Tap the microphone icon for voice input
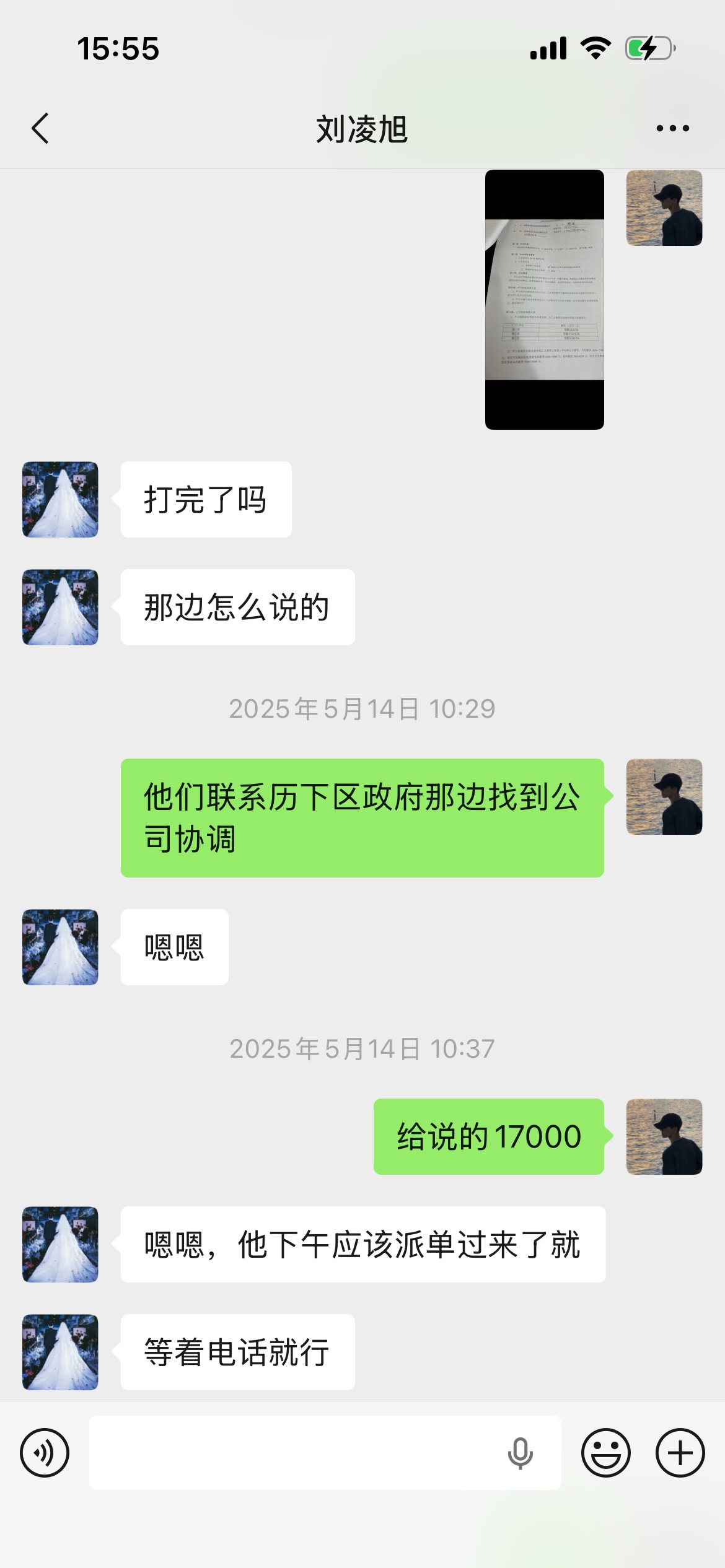Screen dimensions: 725x1568 [519, 1452]
